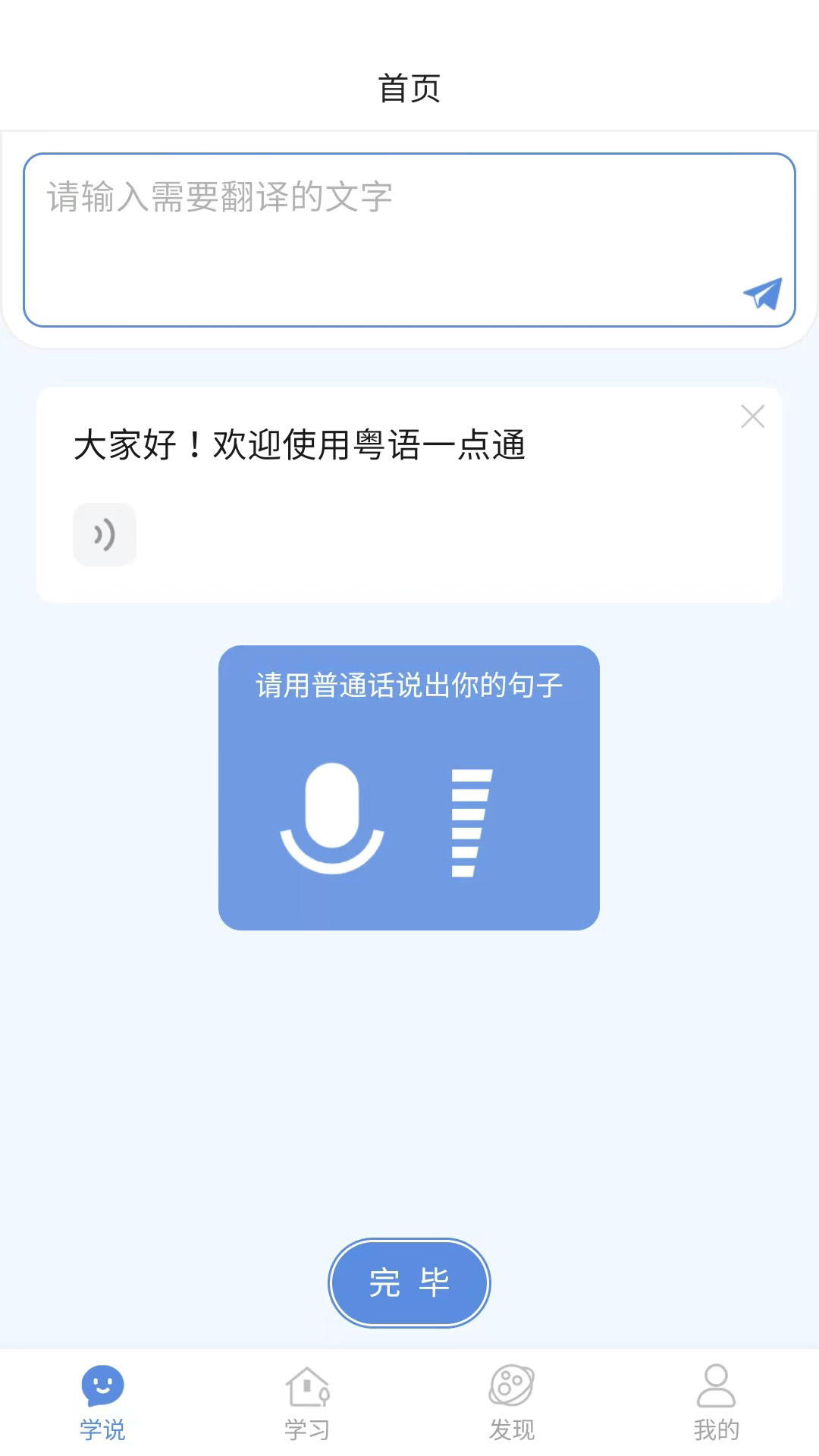Select the 学说 speech bubble icon
Screen dimensions: 819x1456
(102, 1386)
